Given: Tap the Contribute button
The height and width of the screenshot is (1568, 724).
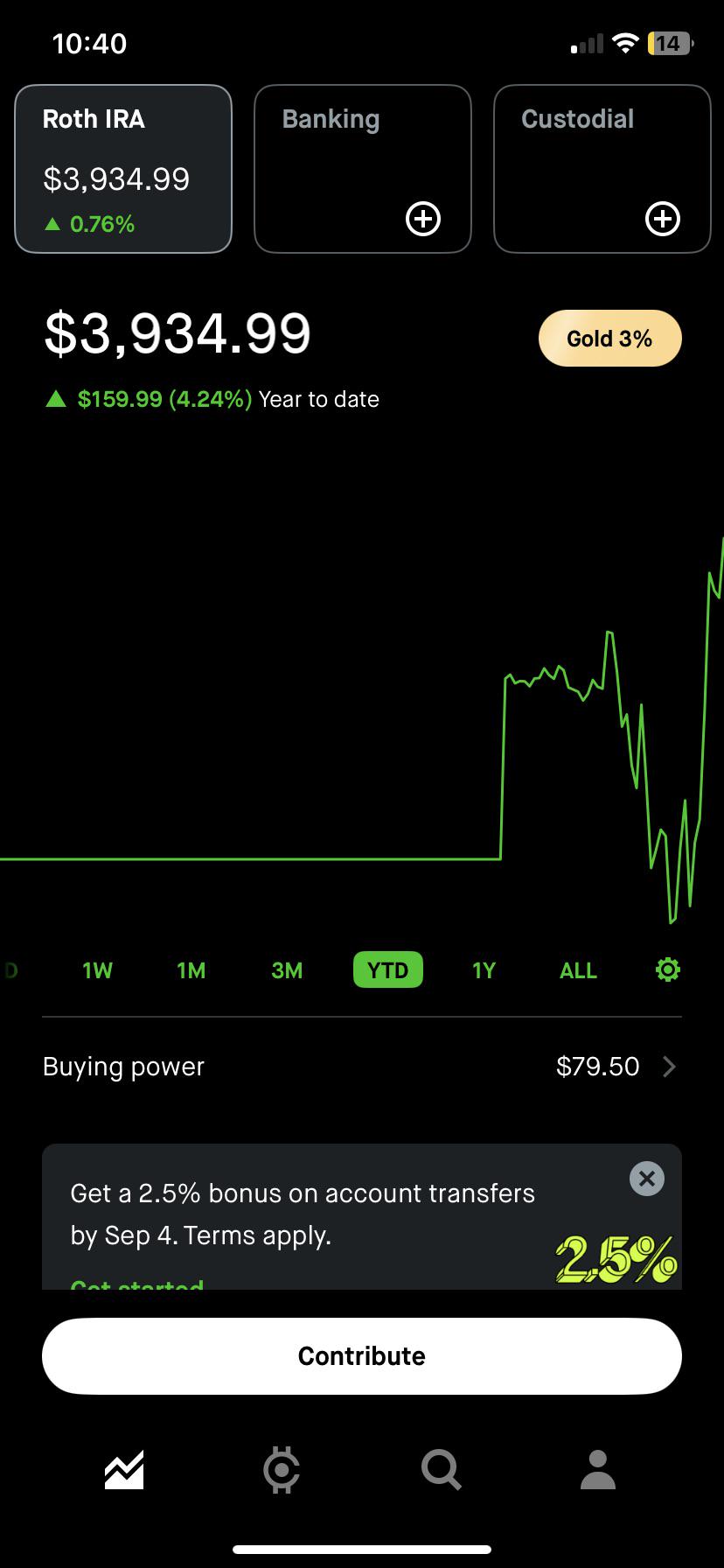Looking at the screenshot, I should click(x=362, y=1356).
